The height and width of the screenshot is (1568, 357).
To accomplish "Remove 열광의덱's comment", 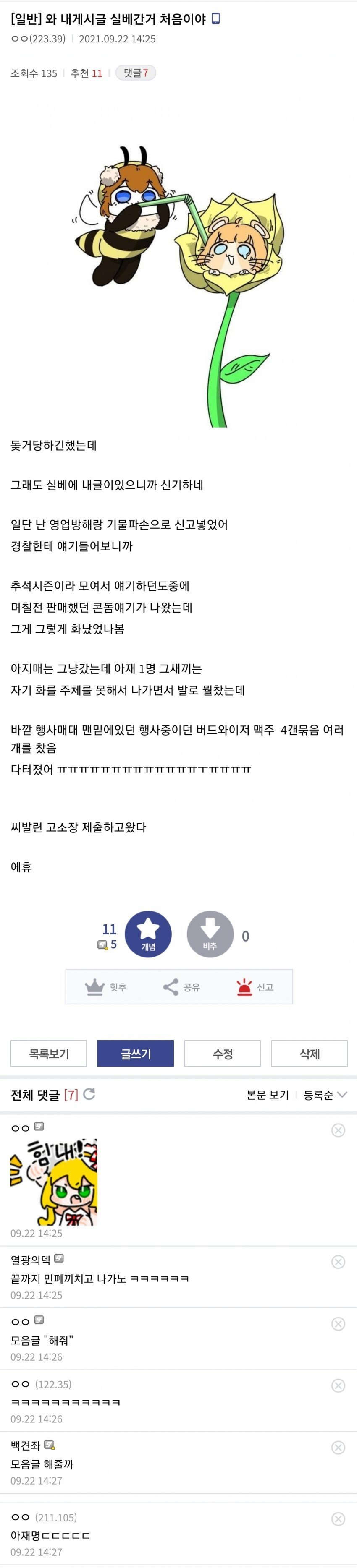I will pos(338,1262).
